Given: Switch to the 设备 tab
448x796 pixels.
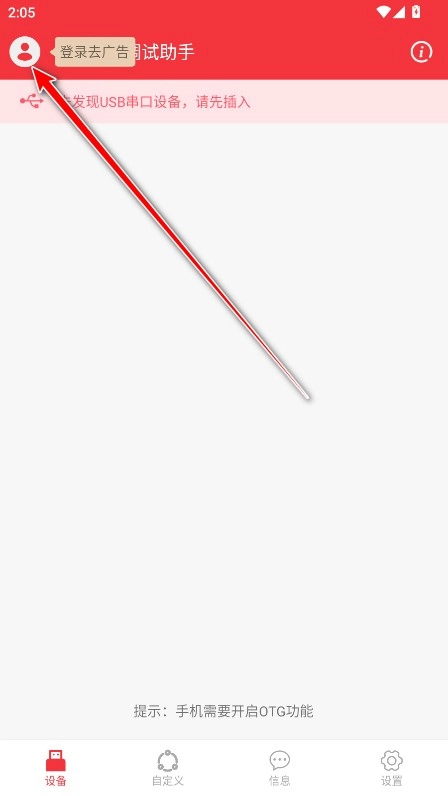Looking at the screenshot, I should 56,768.
